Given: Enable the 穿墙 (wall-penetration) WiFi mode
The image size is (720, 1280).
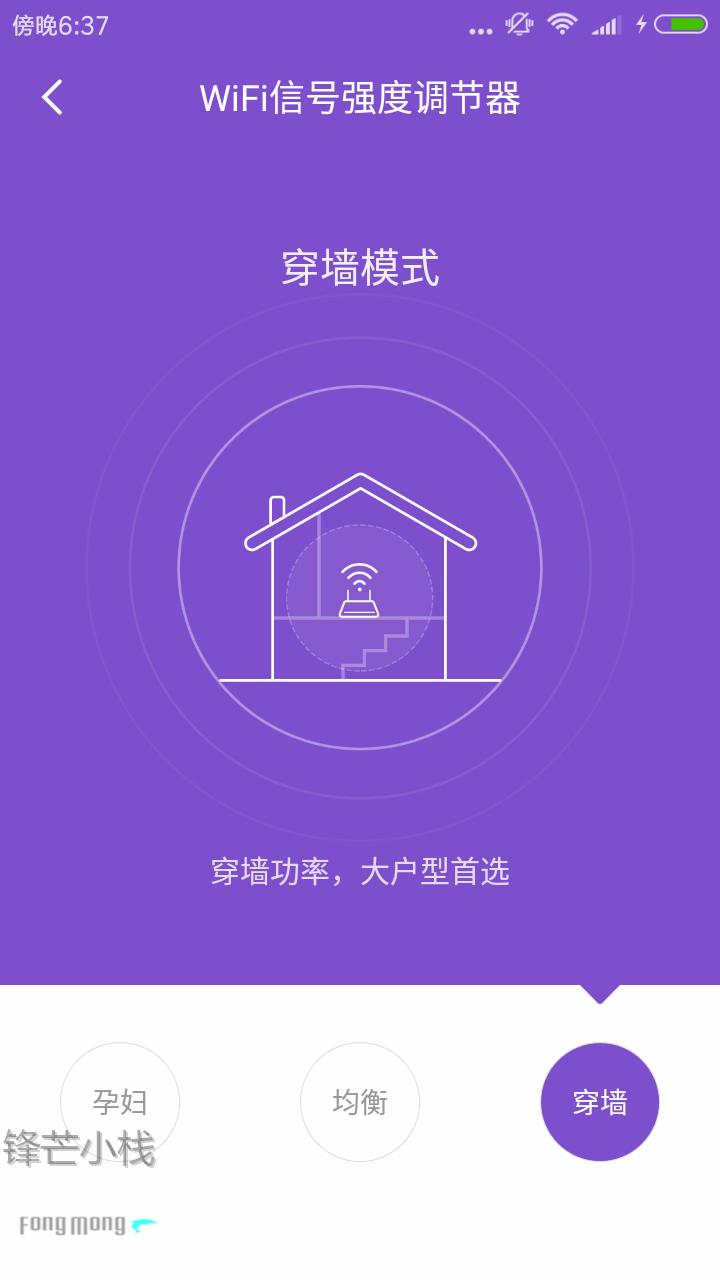Looking at the screenshot, I should click(599, 1101).
